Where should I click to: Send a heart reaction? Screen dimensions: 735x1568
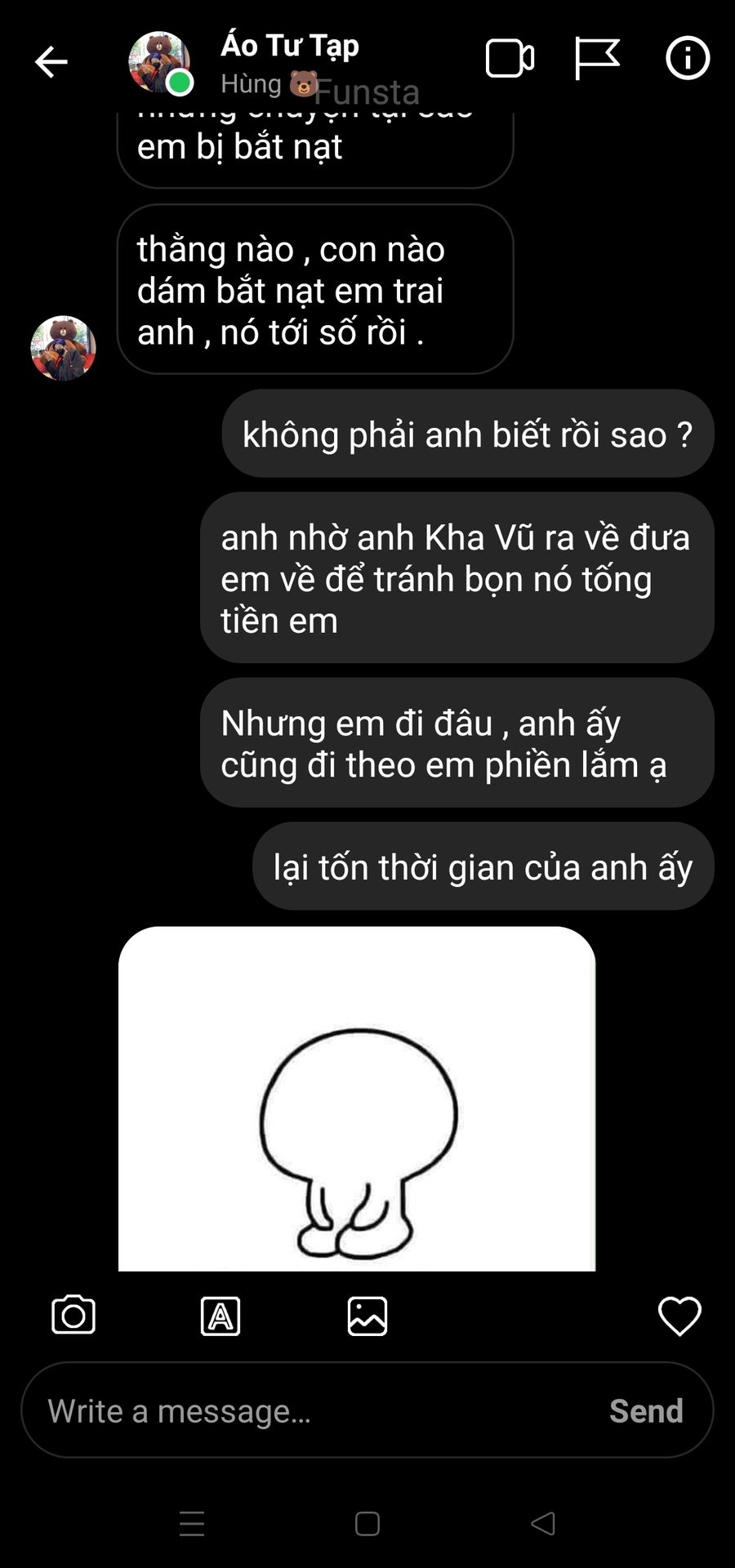pyautogui.click(x=679, y=1316)
